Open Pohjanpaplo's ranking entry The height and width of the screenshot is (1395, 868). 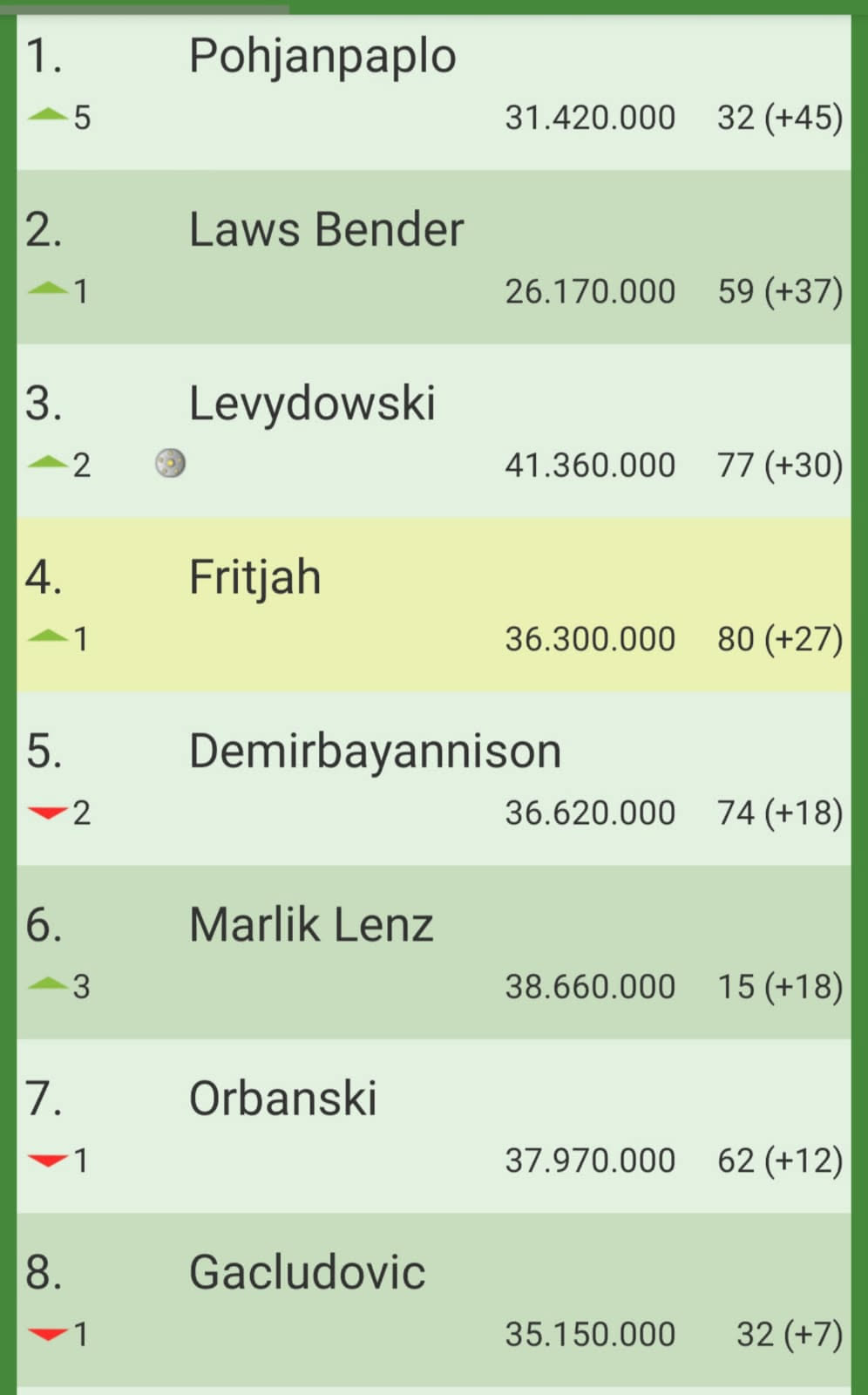pyautogui.click(x=322, y=58)
